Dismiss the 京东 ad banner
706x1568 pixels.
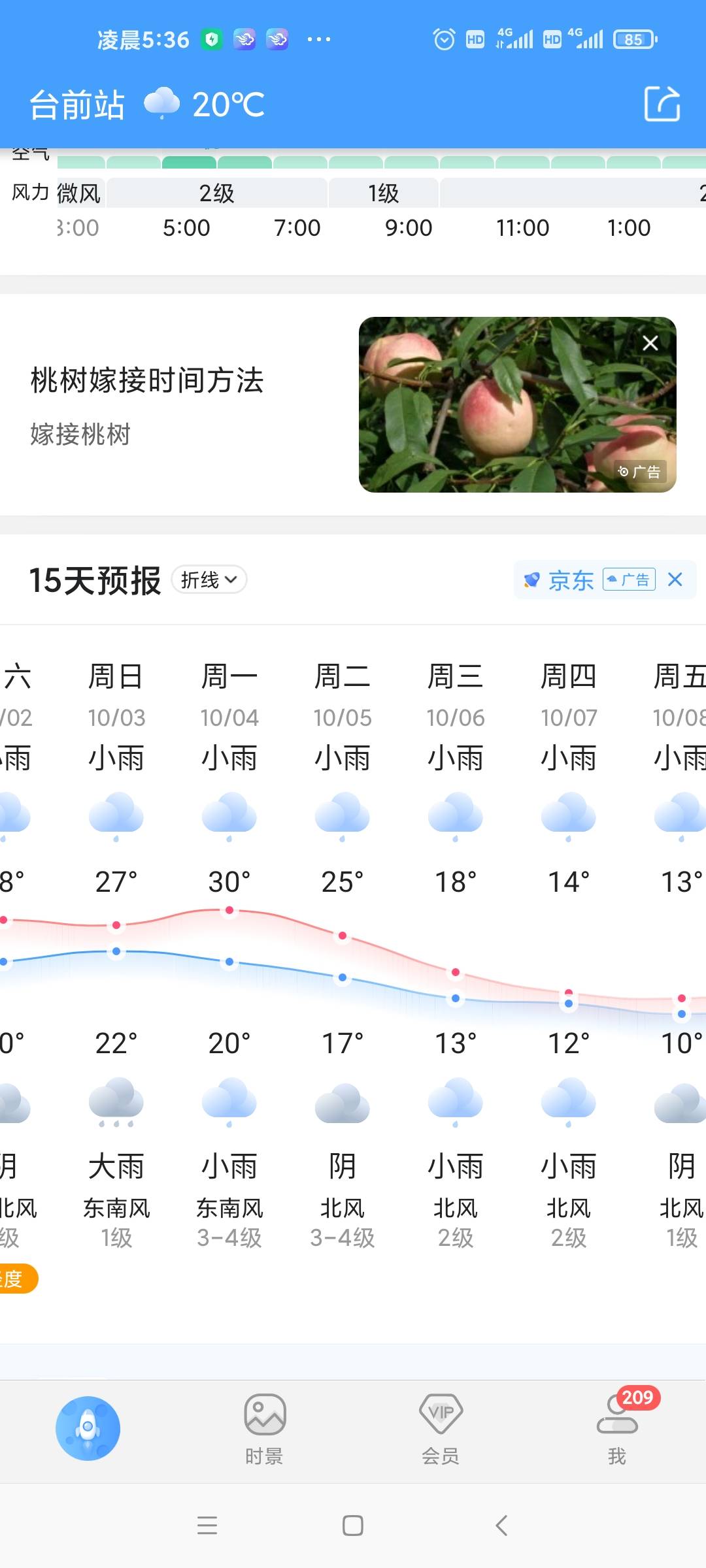[x=675, y=580]
